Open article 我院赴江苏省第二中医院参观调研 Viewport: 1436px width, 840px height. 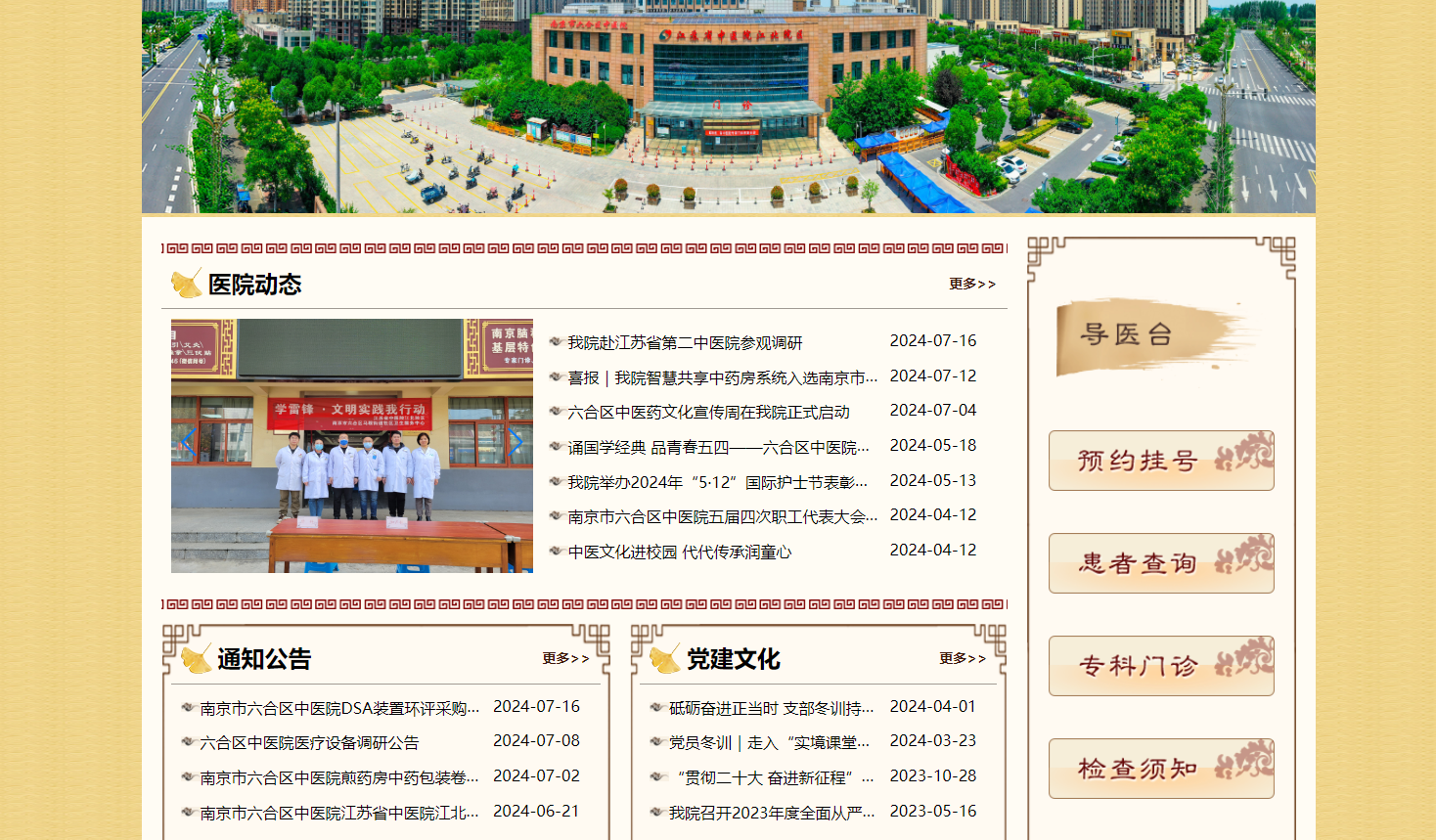pos(685,342)
